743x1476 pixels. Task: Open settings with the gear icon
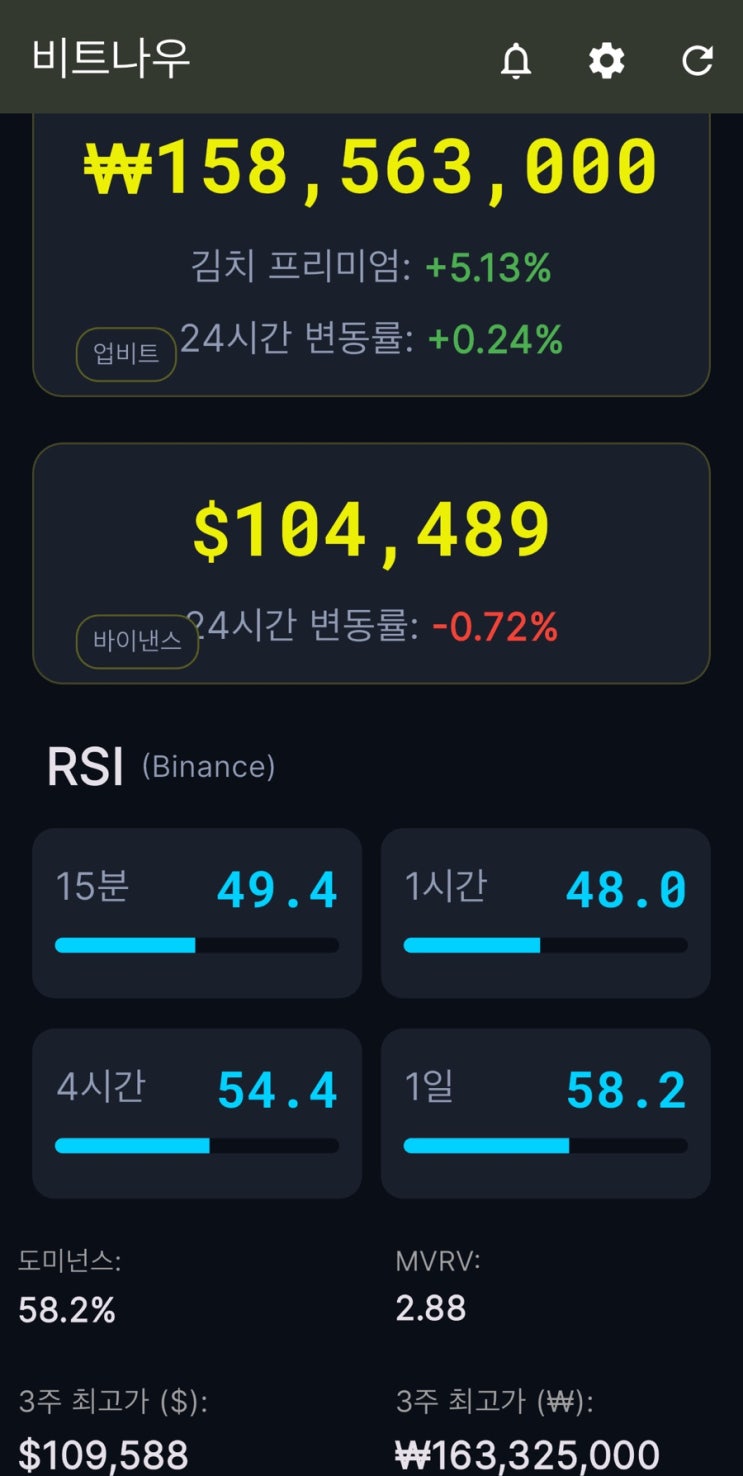pyautogui.click(x=606, y=61)
